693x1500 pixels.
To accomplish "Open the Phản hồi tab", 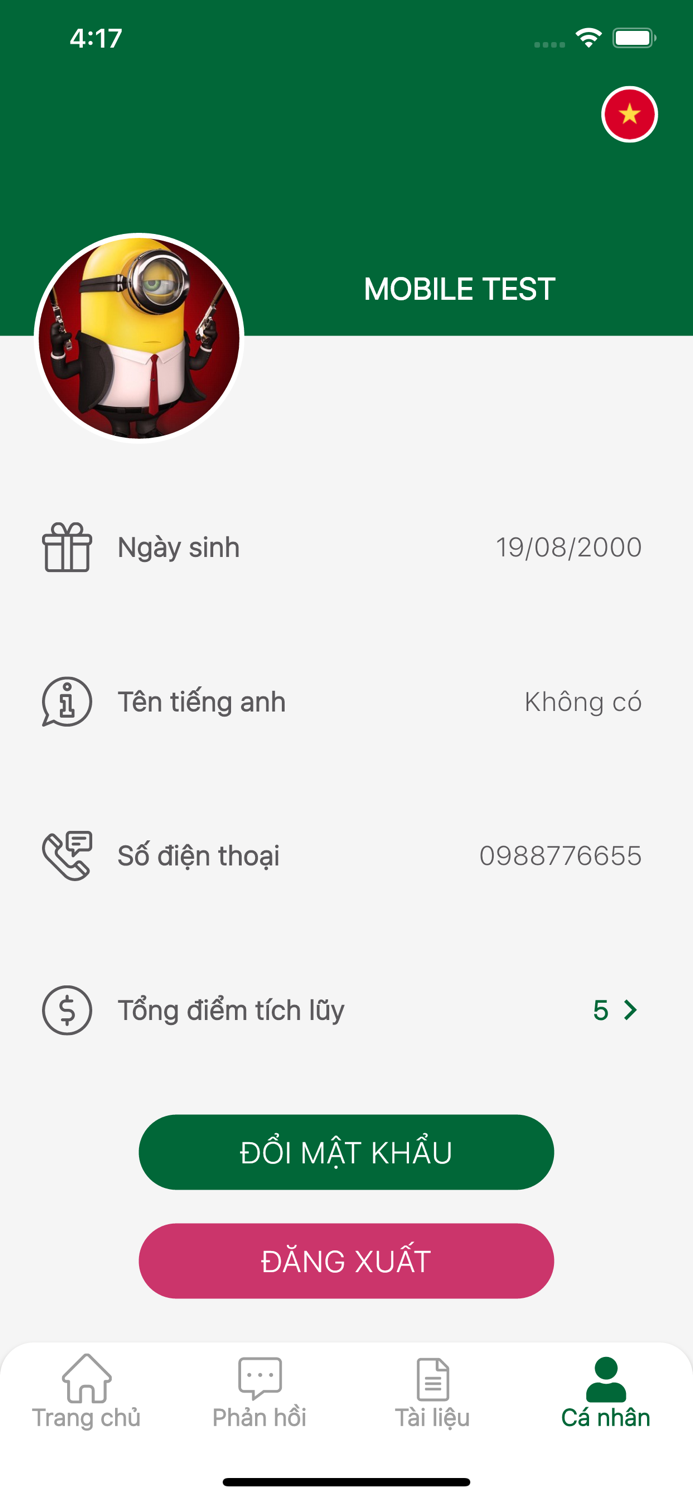I will (x=259, y=1392).
